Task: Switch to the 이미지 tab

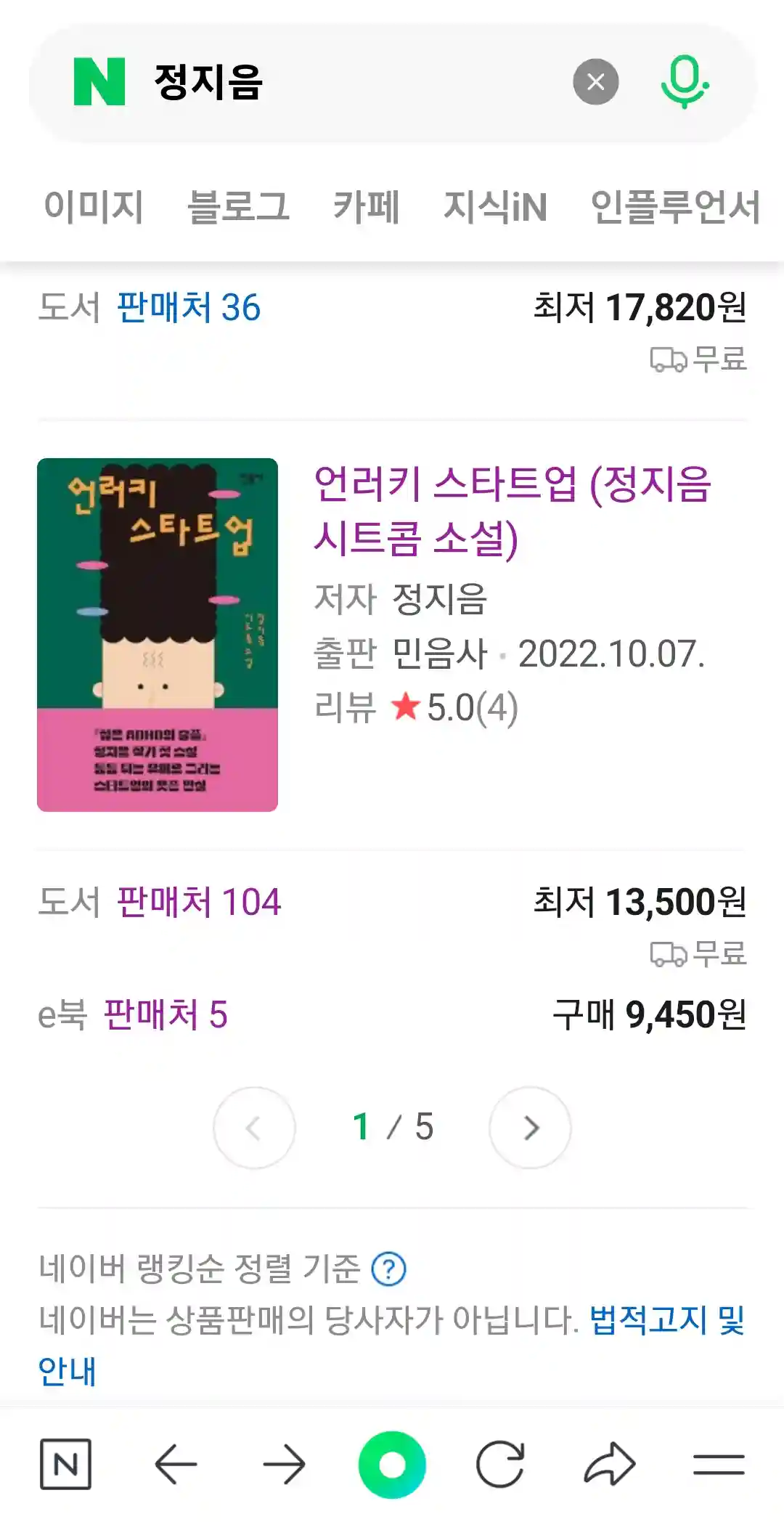Action: pos(94,206)
